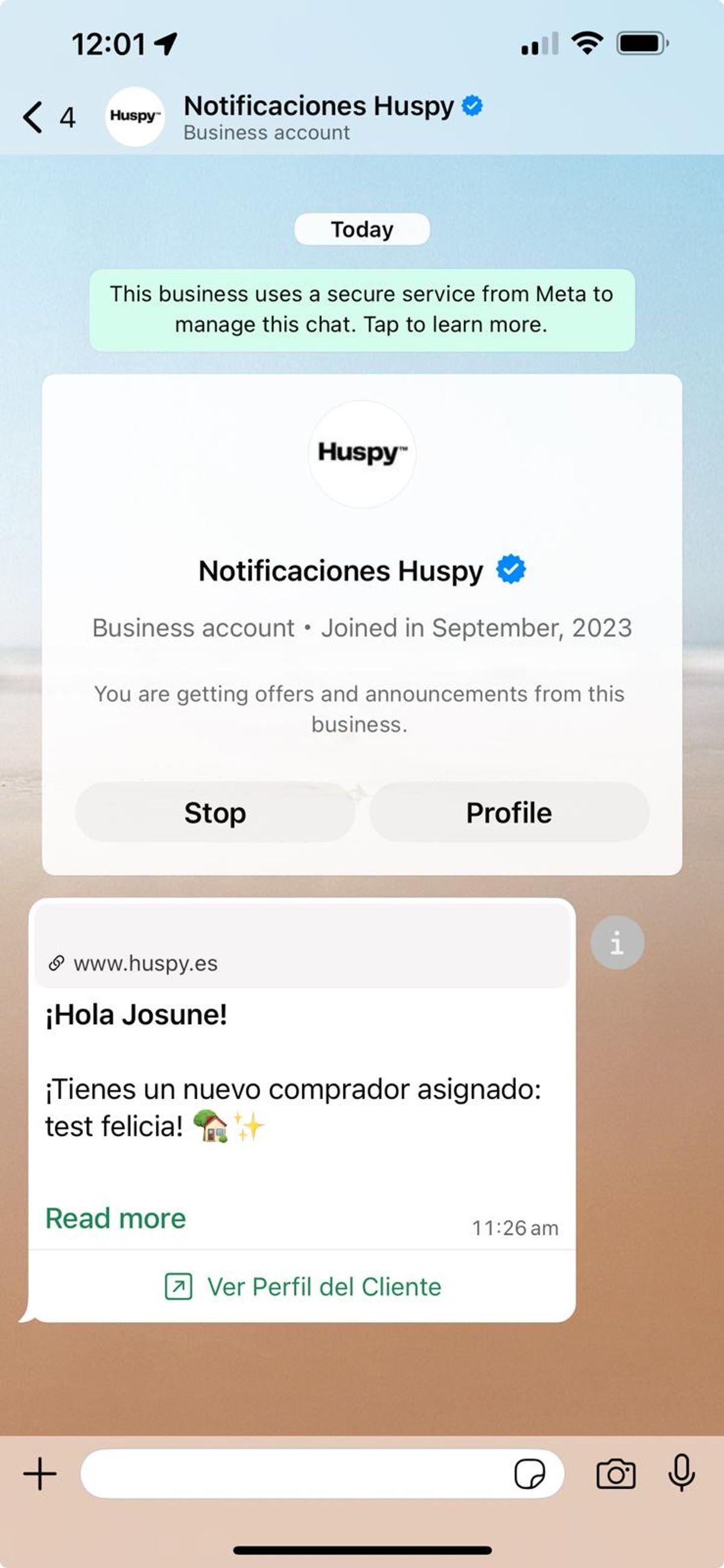Record a voice message with microphone

click(681, 1473)
